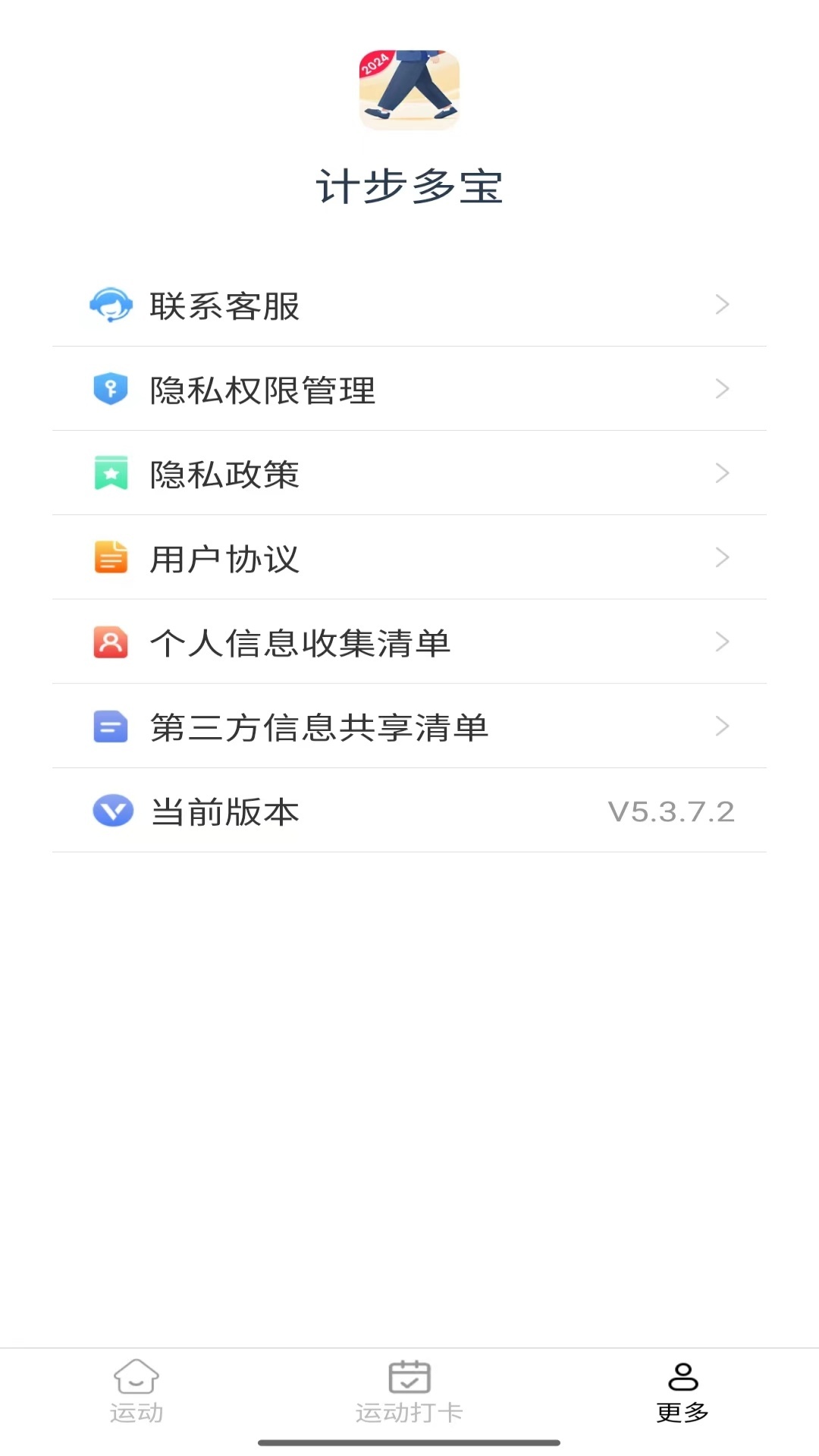Click the red contact card collection list icon
Screen dimensions: 819x1456
[111, 642]
